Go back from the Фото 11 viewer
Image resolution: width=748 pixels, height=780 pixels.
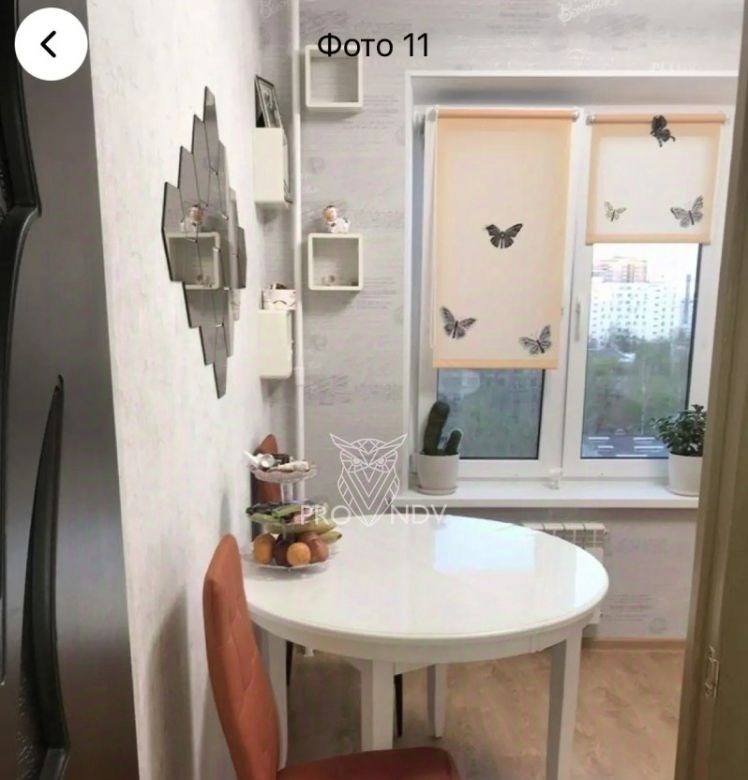pyautogui.click(x=50, y=44)
